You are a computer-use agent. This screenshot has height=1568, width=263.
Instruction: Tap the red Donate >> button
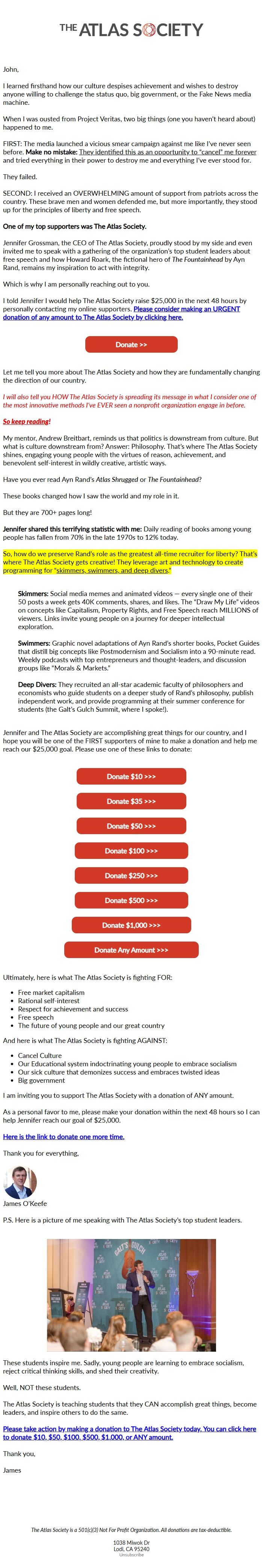coord(131,344)
